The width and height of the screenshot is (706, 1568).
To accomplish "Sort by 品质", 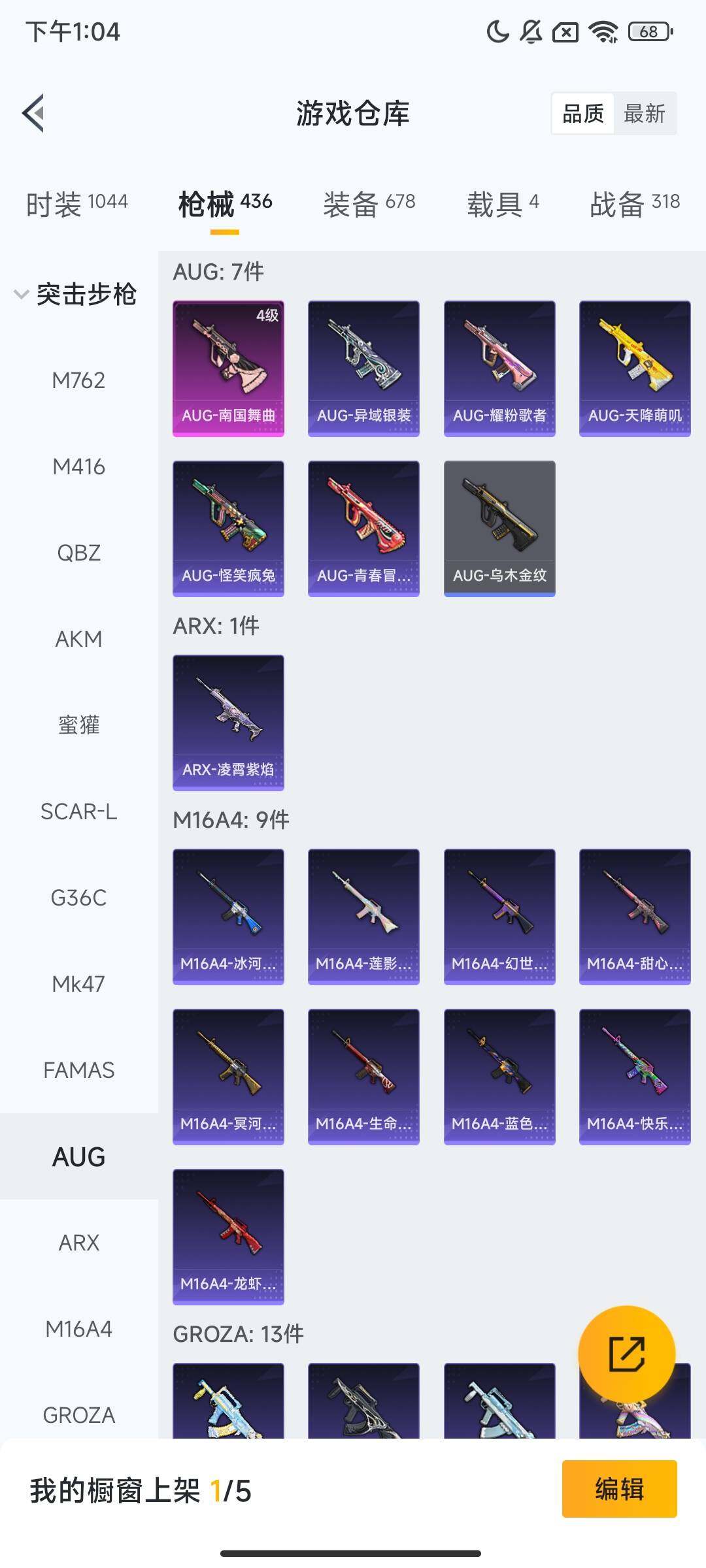I will coord(582,114).
